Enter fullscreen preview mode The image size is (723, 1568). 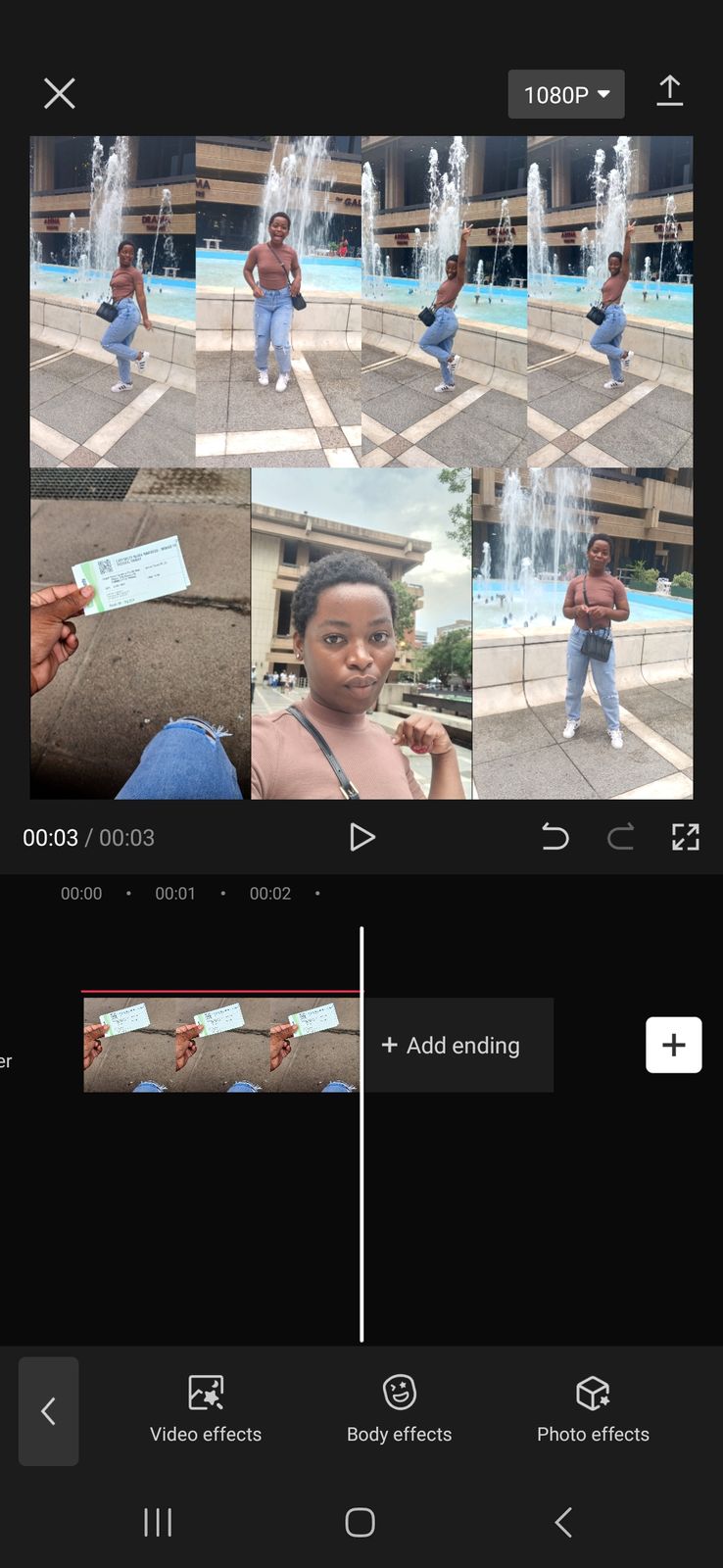pos(686,837)
